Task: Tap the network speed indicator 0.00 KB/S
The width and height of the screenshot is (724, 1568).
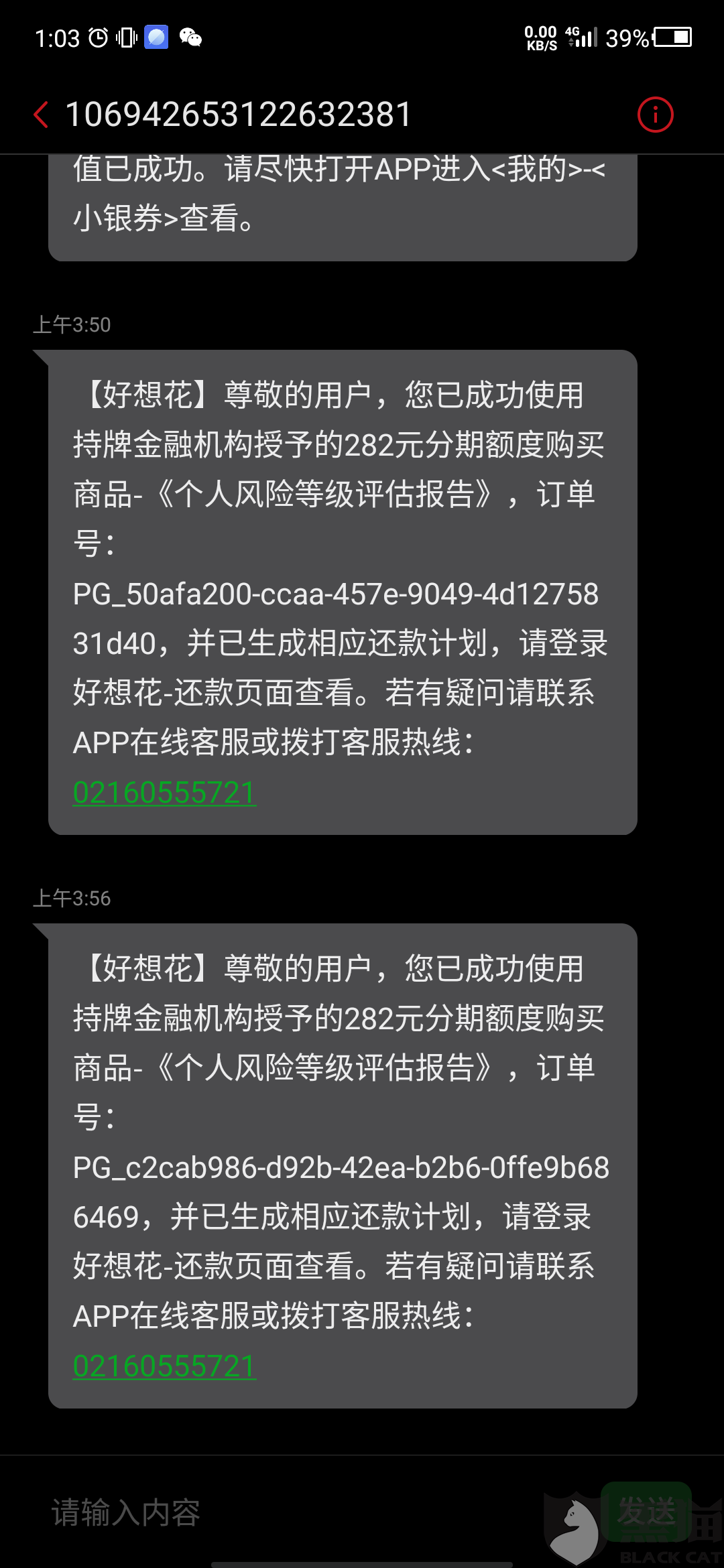Action: (540, 37)
